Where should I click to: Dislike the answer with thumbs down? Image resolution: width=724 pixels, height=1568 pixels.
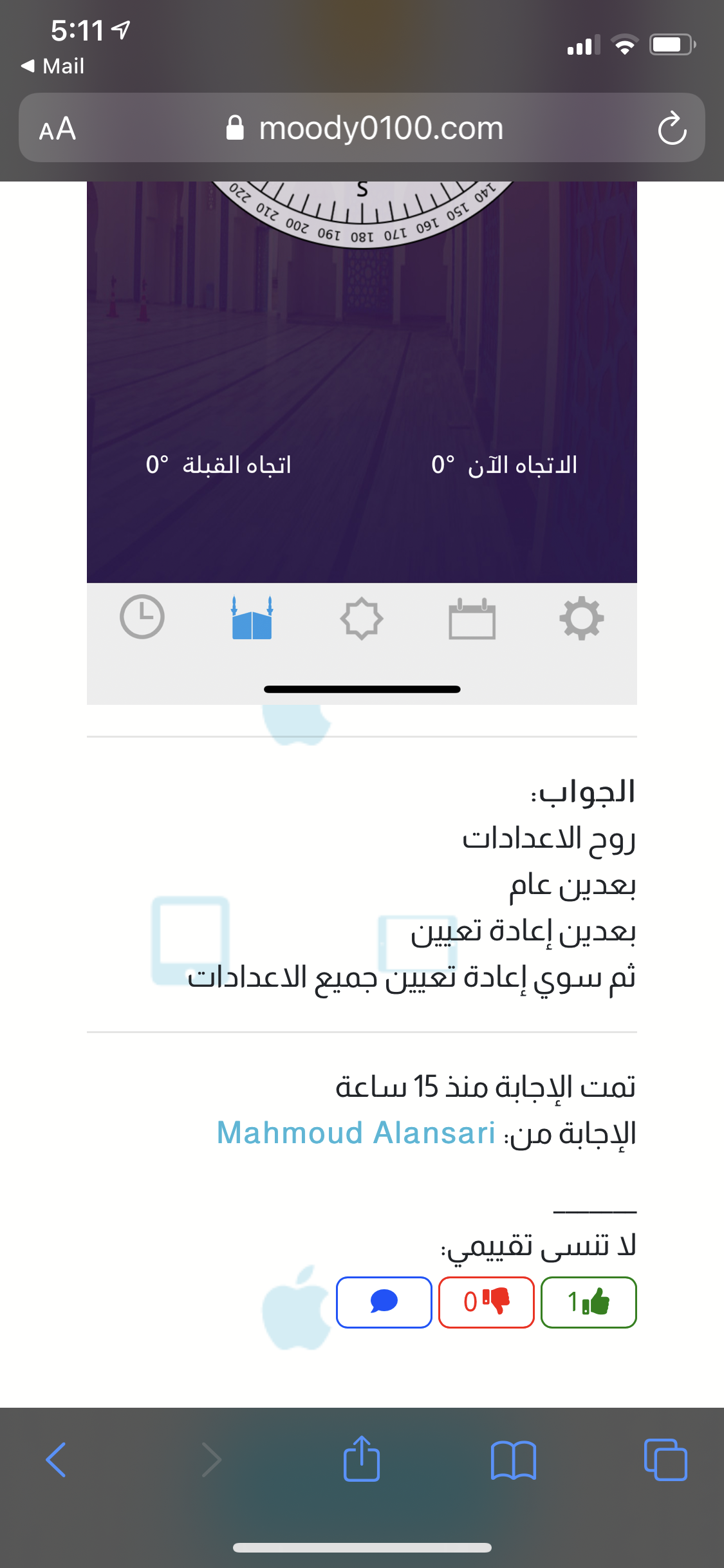486,1302
